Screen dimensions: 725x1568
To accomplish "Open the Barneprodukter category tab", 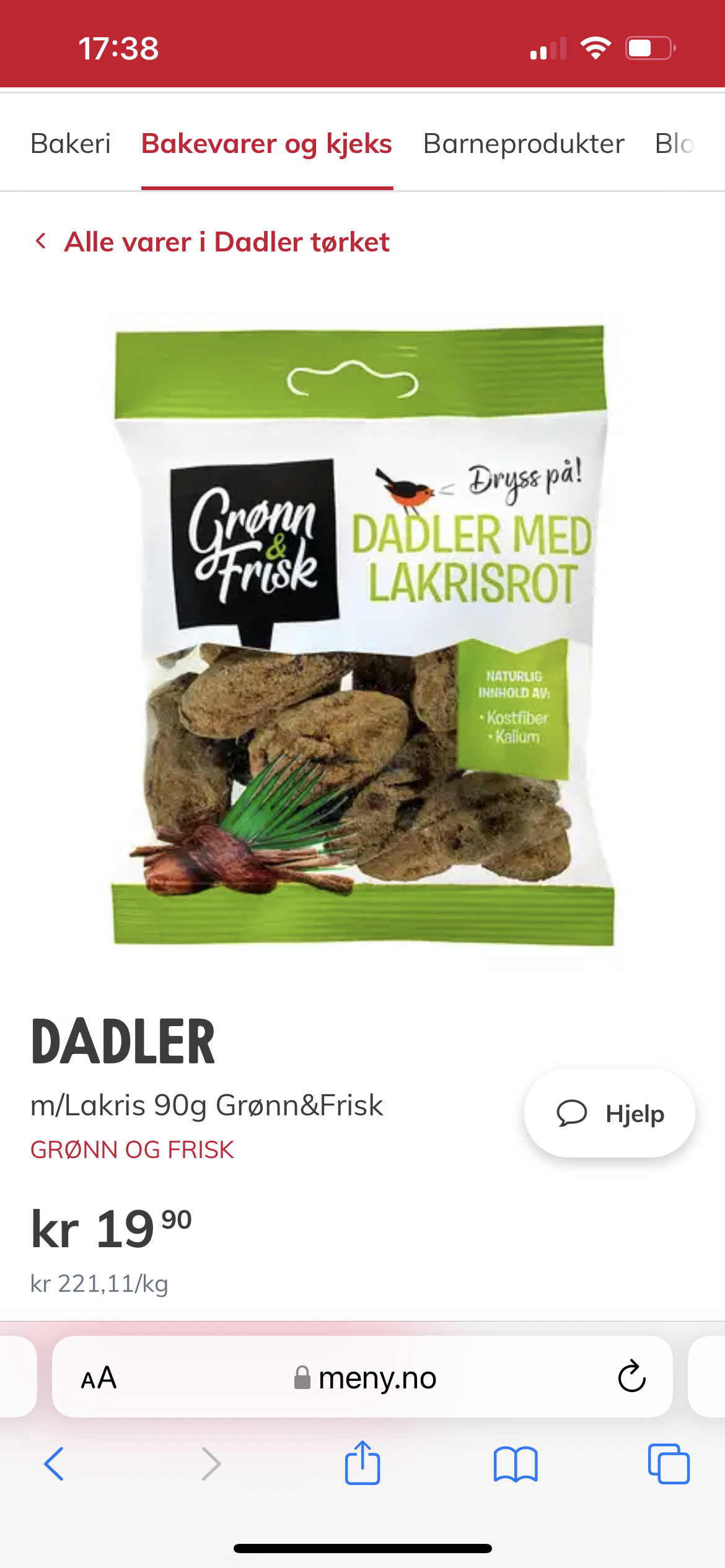I will [x=524, y=144].
